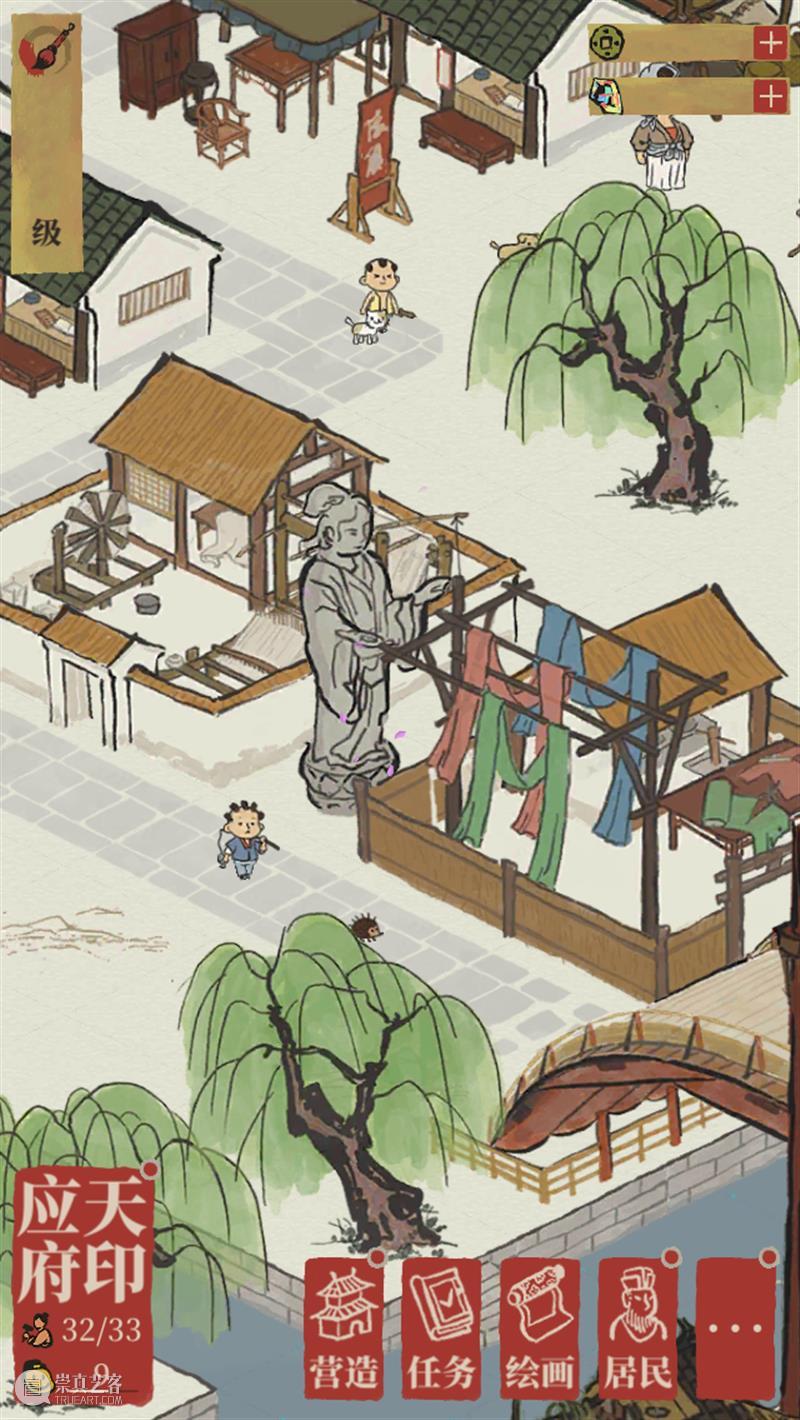Add more copper coins with plus button
Image resolution: width=800 pixels, height=1420 pixels.
point(769,43)
